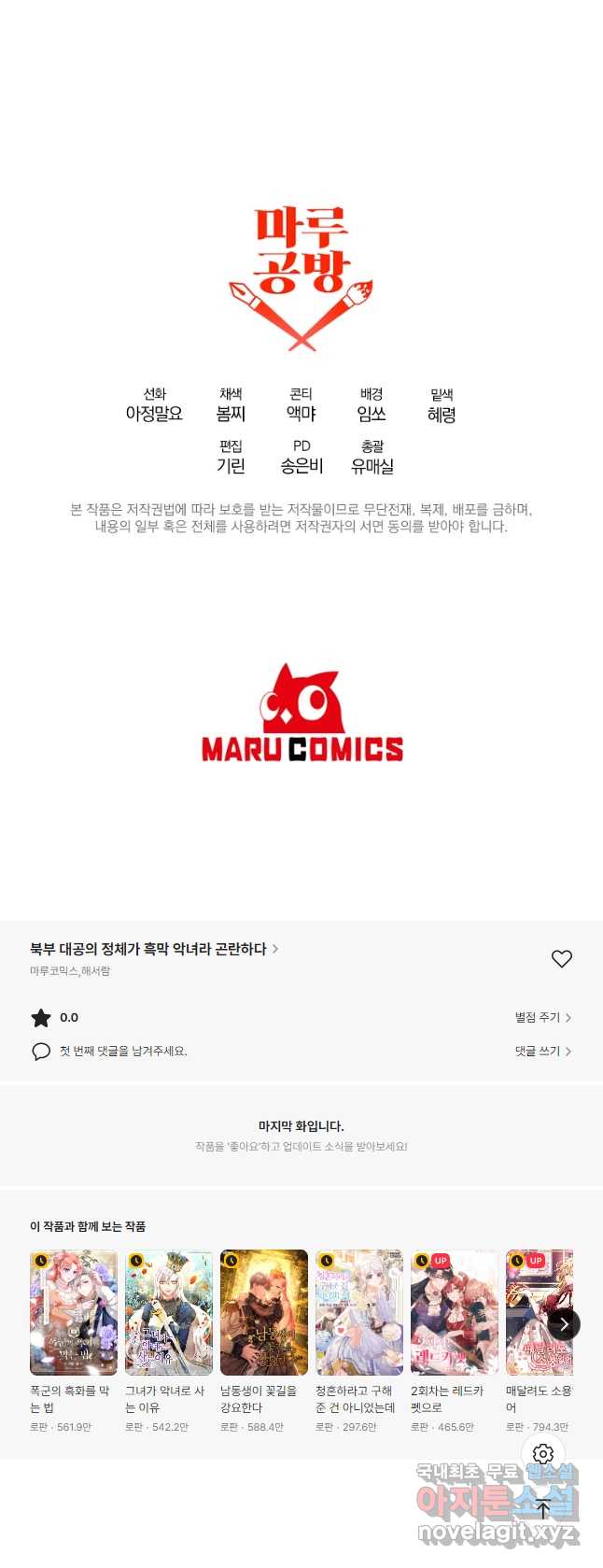Tap 별점 주기 to rate
Screen dimensions: 603x1568
542,1017
